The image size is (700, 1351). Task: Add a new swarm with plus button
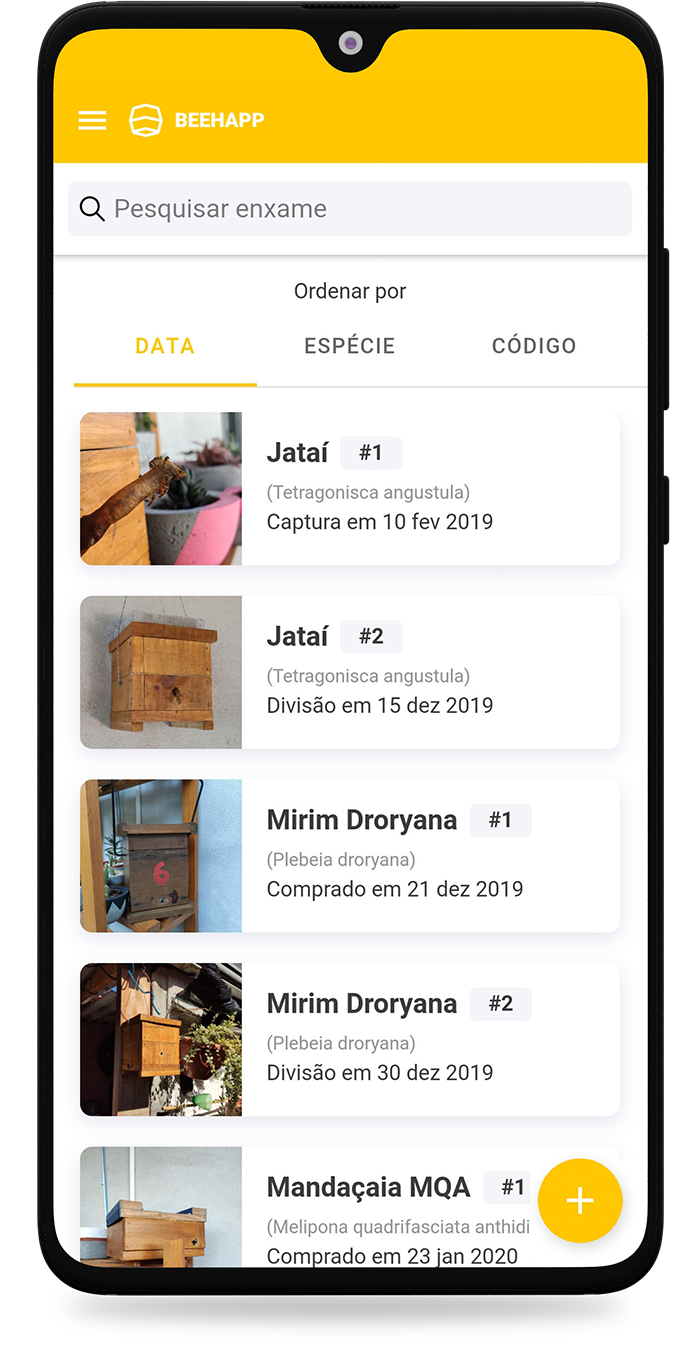point(580,1201)
